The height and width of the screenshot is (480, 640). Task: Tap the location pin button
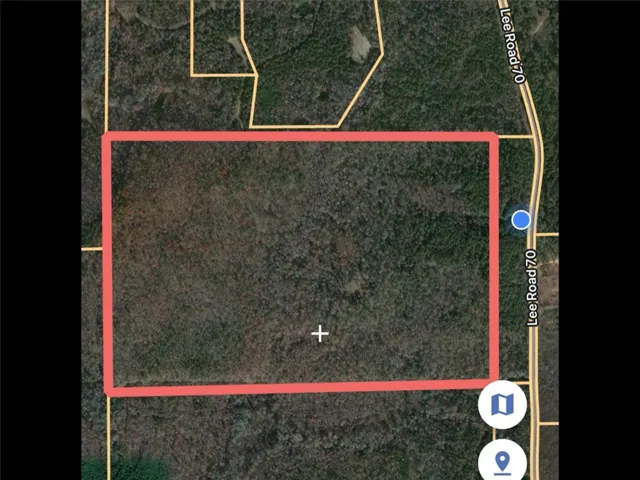coord(503,462)
